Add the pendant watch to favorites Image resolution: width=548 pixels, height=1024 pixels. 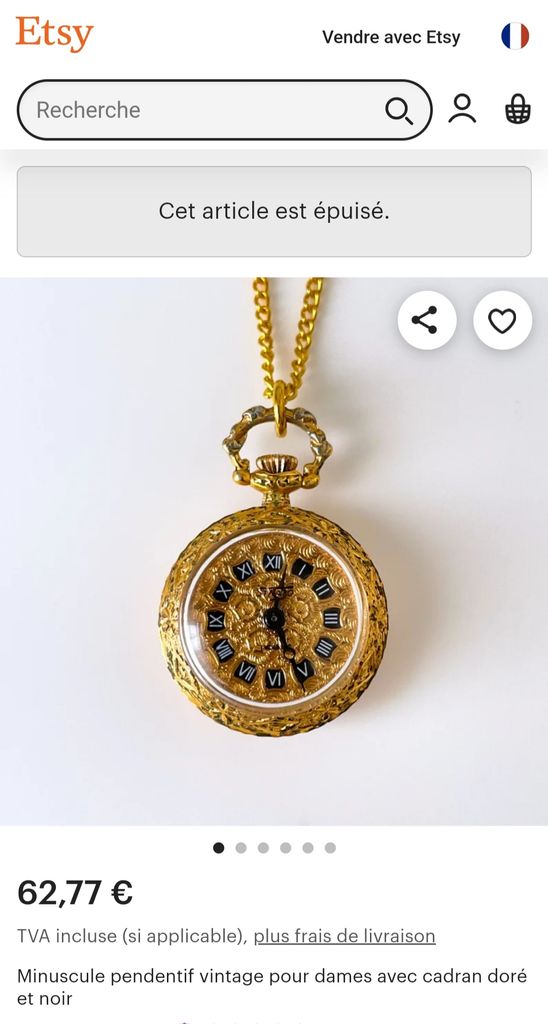502,320
